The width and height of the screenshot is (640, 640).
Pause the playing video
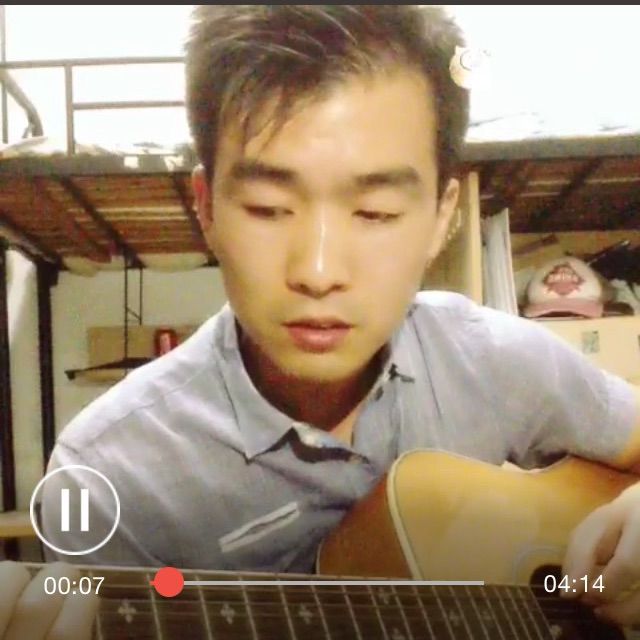click(75, 510)
